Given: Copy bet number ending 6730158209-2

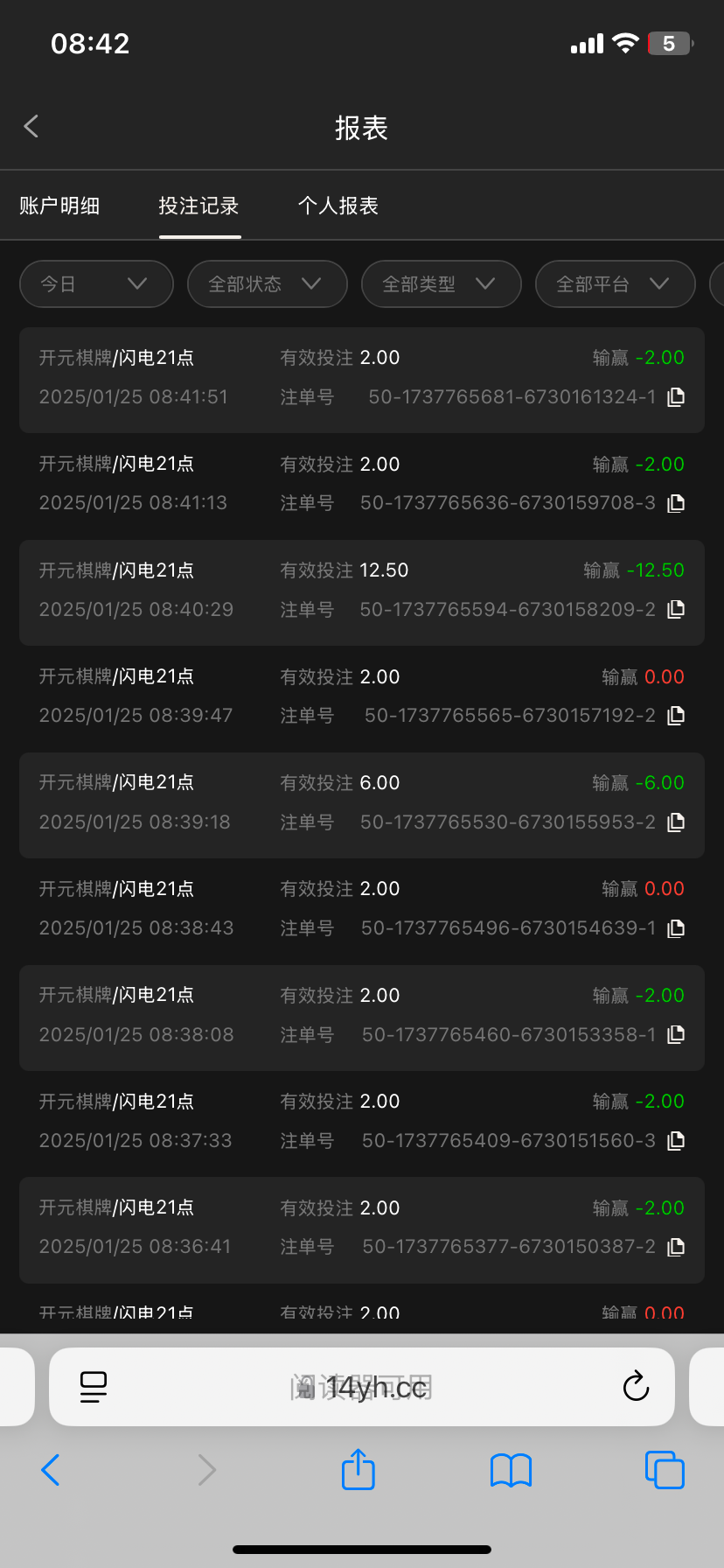Looking at the screenshot, I should pyautogui.click(x=676, y=610).
